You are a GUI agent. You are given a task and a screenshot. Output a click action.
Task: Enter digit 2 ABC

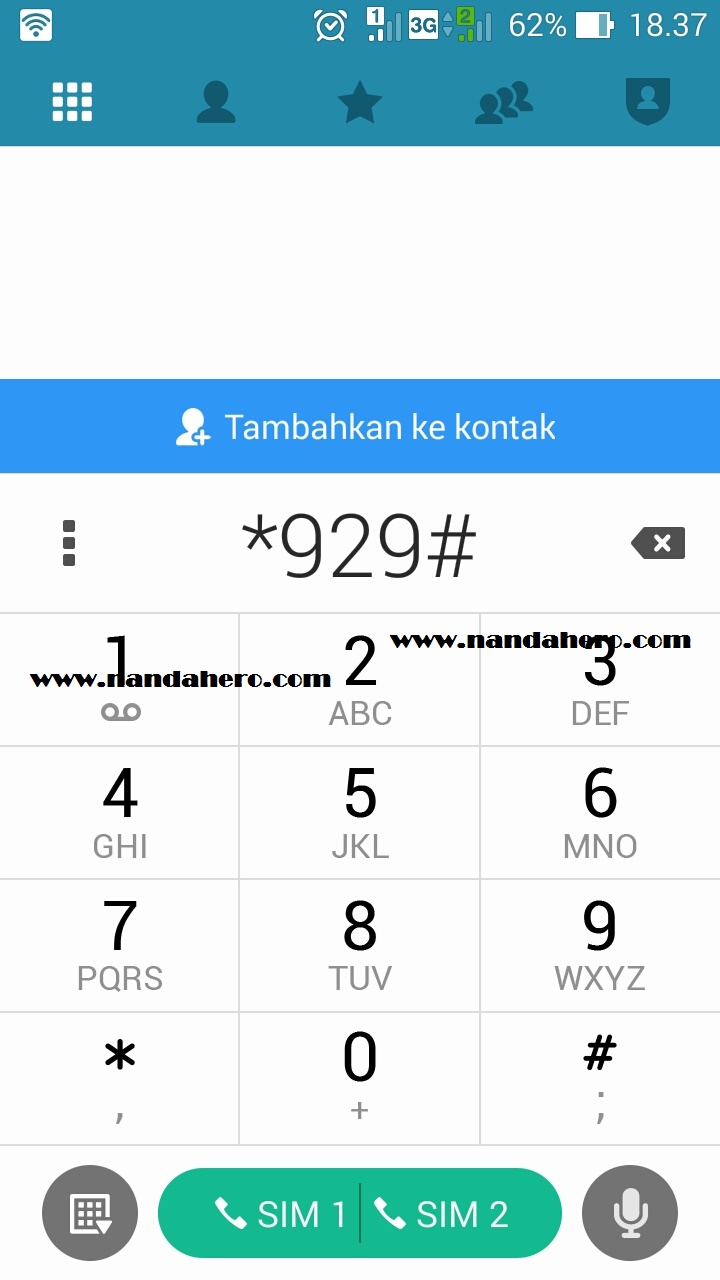[x=360, y=680]
